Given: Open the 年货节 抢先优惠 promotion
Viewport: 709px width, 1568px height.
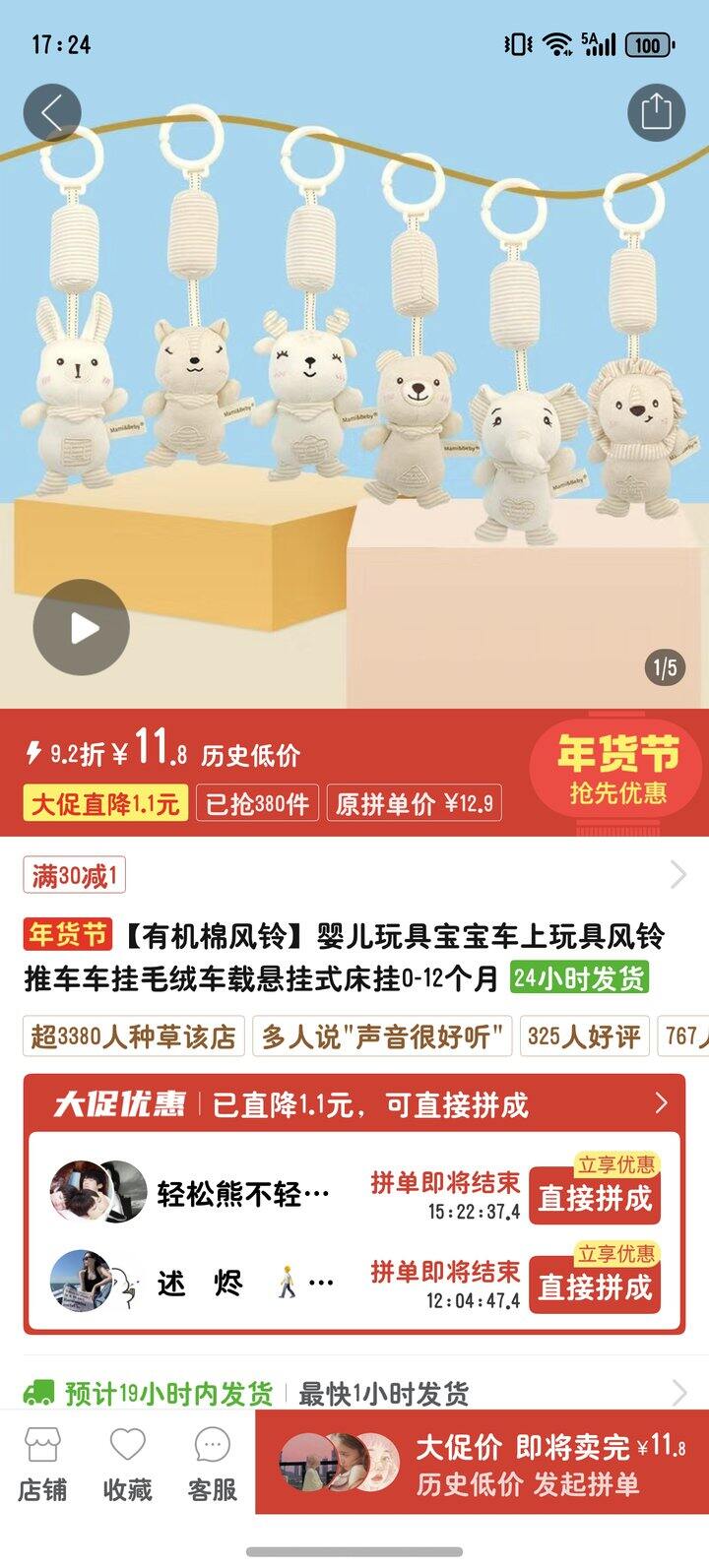Looking at the screenshot, I should [x=616, y=771].
